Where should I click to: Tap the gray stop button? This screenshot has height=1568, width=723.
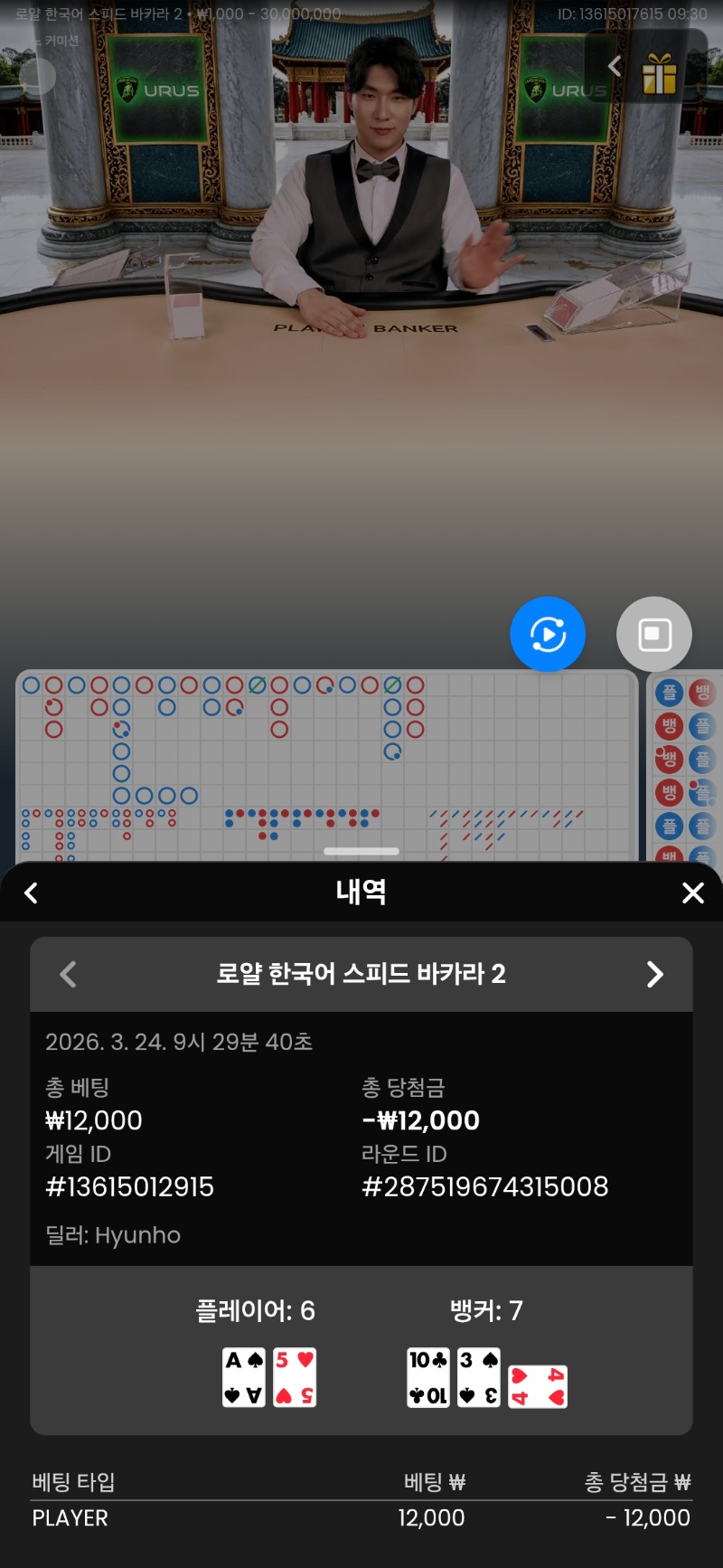click(x=654, y=634)
